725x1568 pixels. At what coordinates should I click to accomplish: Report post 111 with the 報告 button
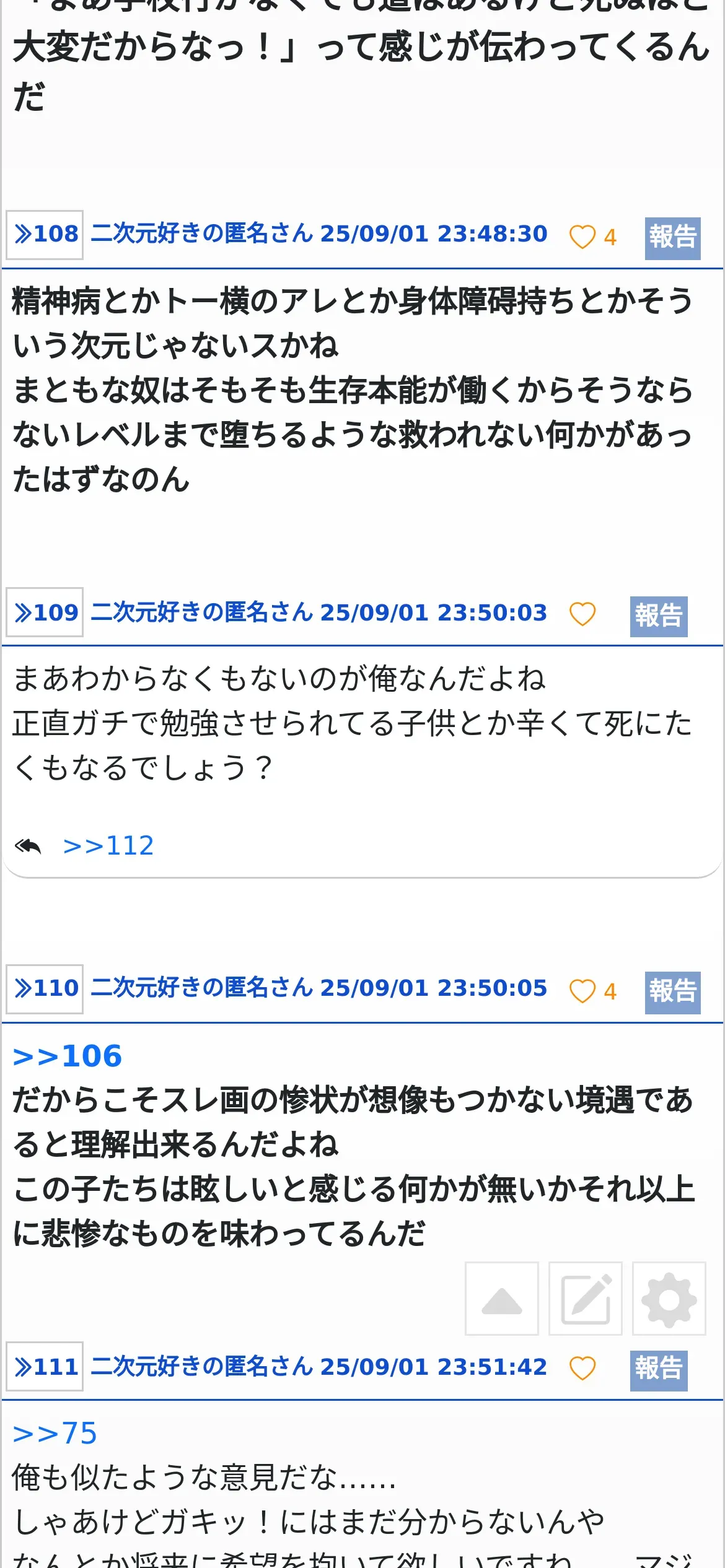click(x=659, y=1370)
